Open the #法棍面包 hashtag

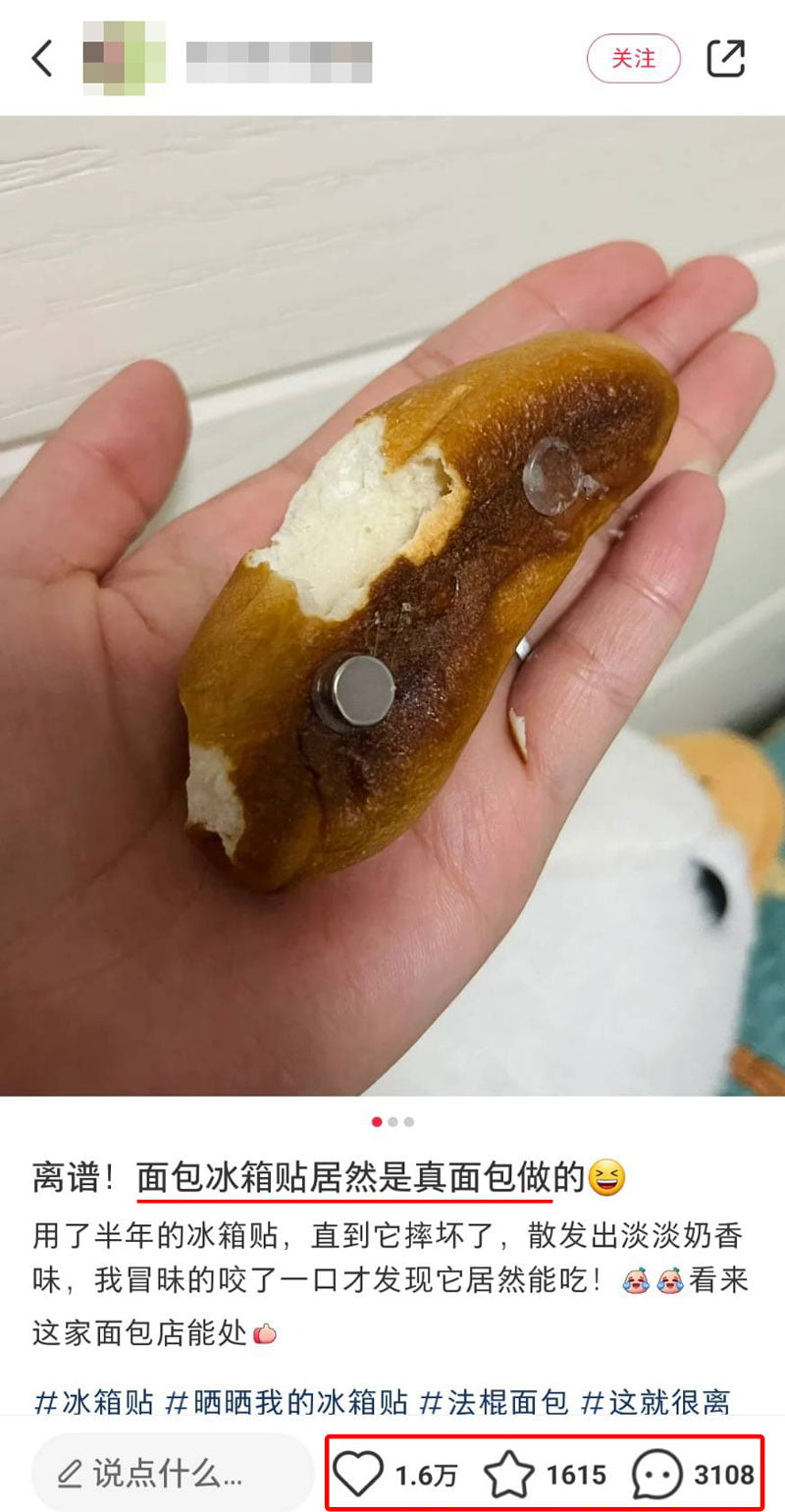tap(495, 1402)
